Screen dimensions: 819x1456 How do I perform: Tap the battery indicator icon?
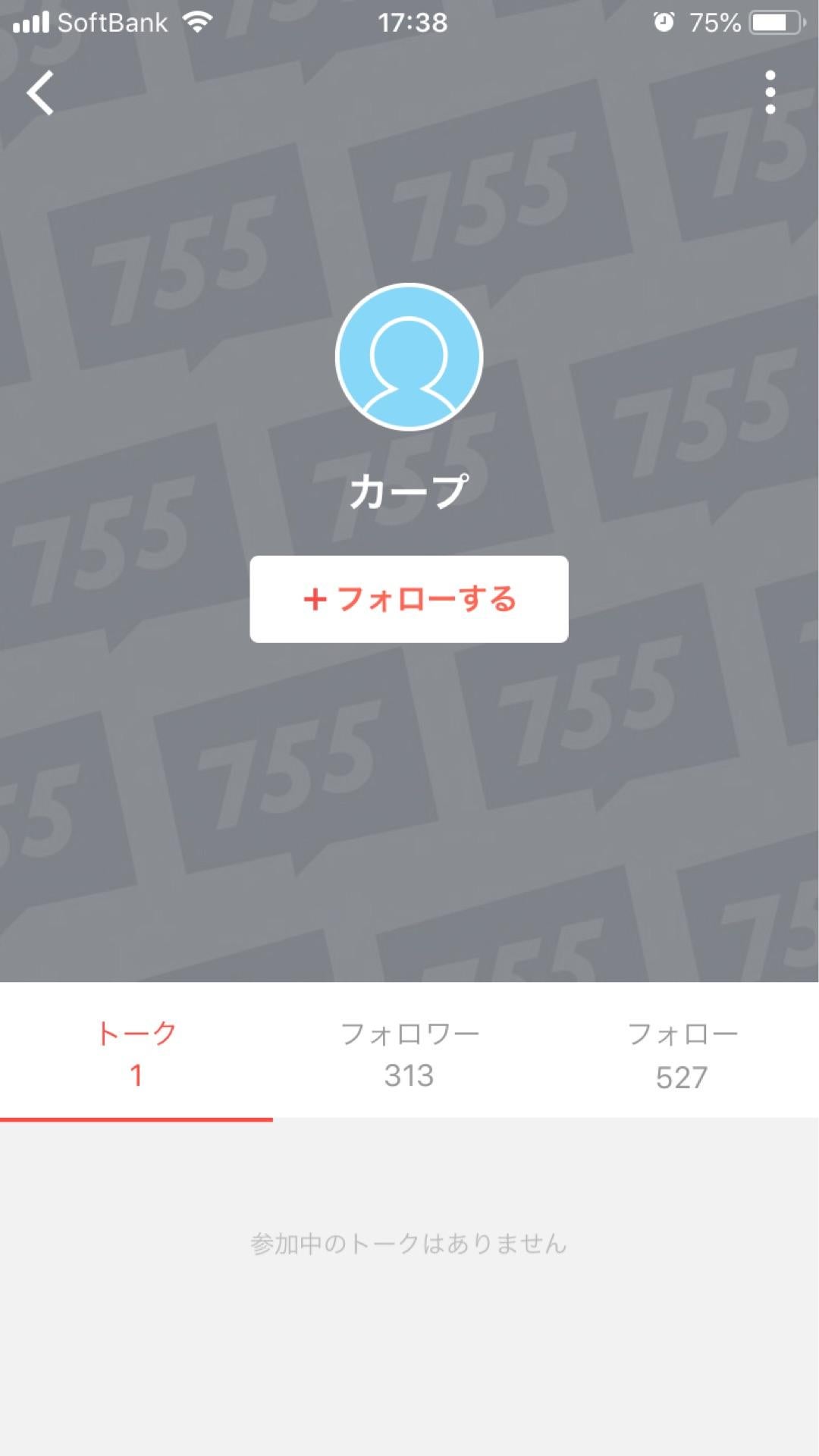[773, 23]
